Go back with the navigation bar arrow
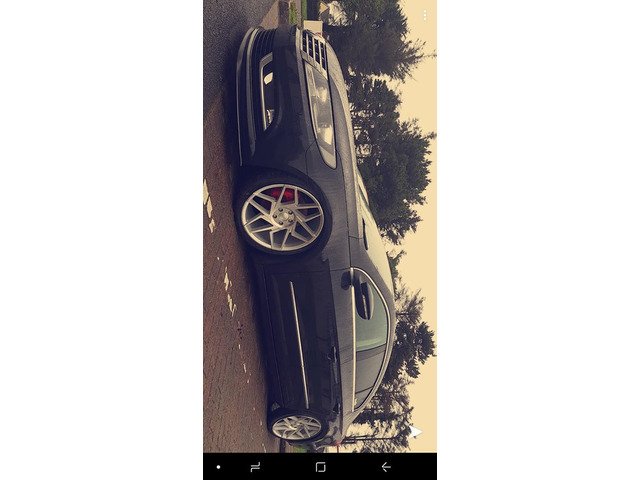This screenshot has width=640, height=480. tap(386, 467)
